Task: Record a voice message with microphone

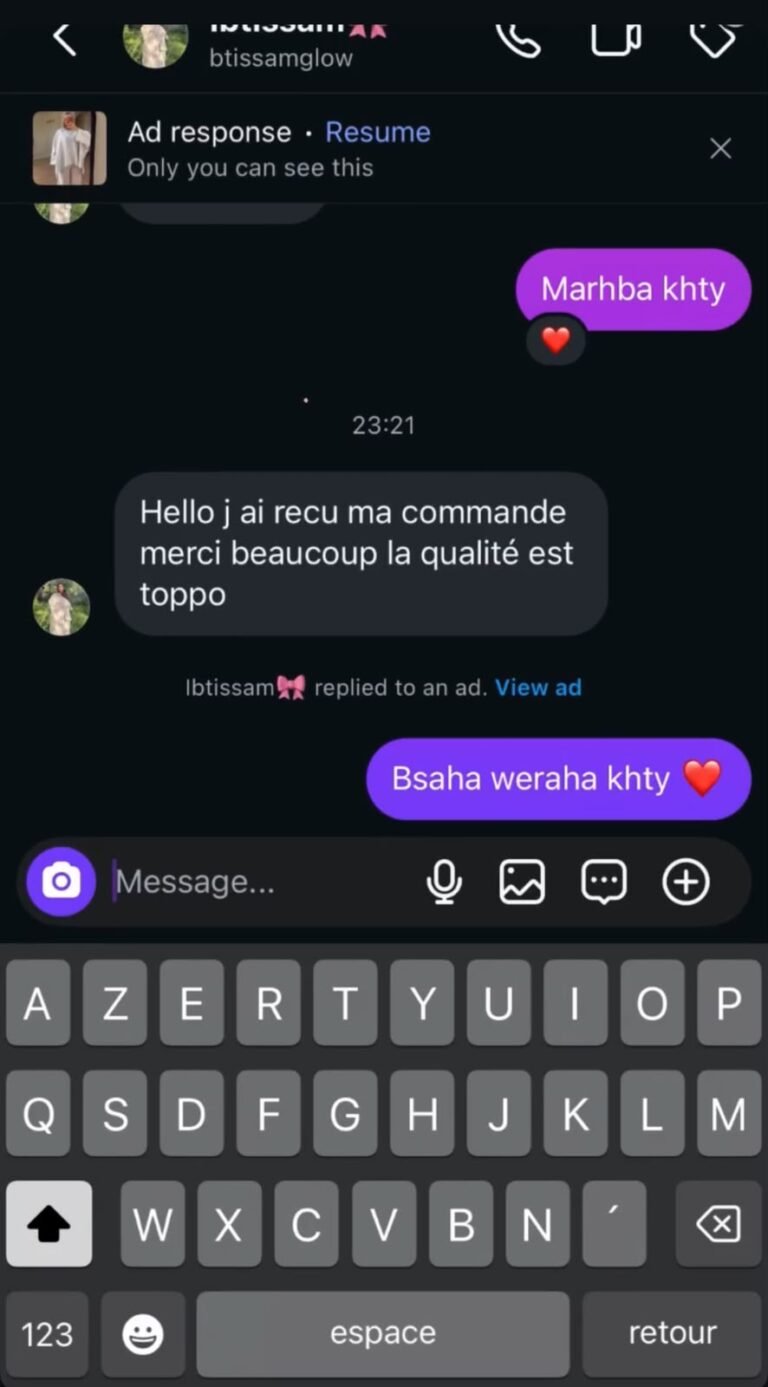Action: [444, 881]
